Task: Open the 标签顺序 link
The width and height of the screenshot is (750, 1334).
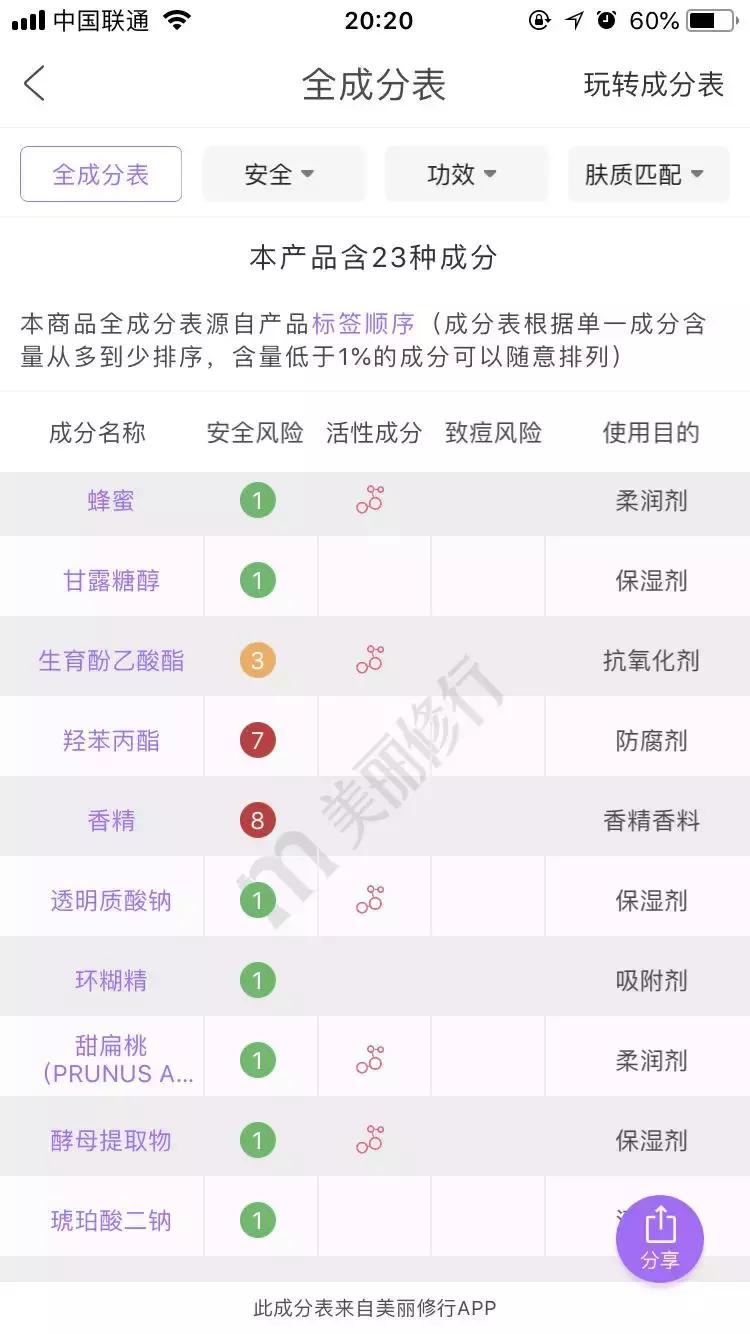Action: click(363, 324)
